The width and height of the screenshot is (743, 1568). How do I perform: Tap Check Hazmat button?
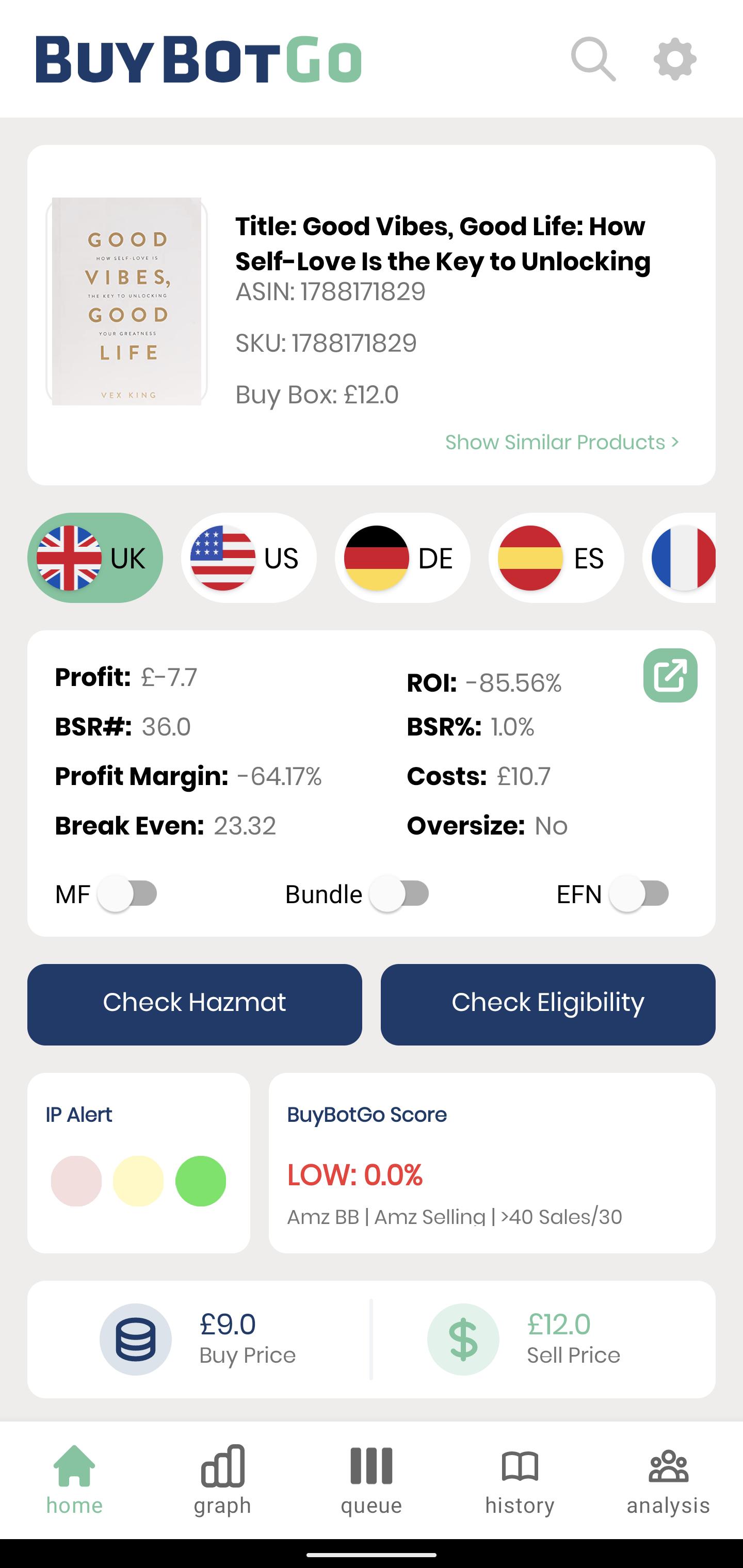(195, 1004)
